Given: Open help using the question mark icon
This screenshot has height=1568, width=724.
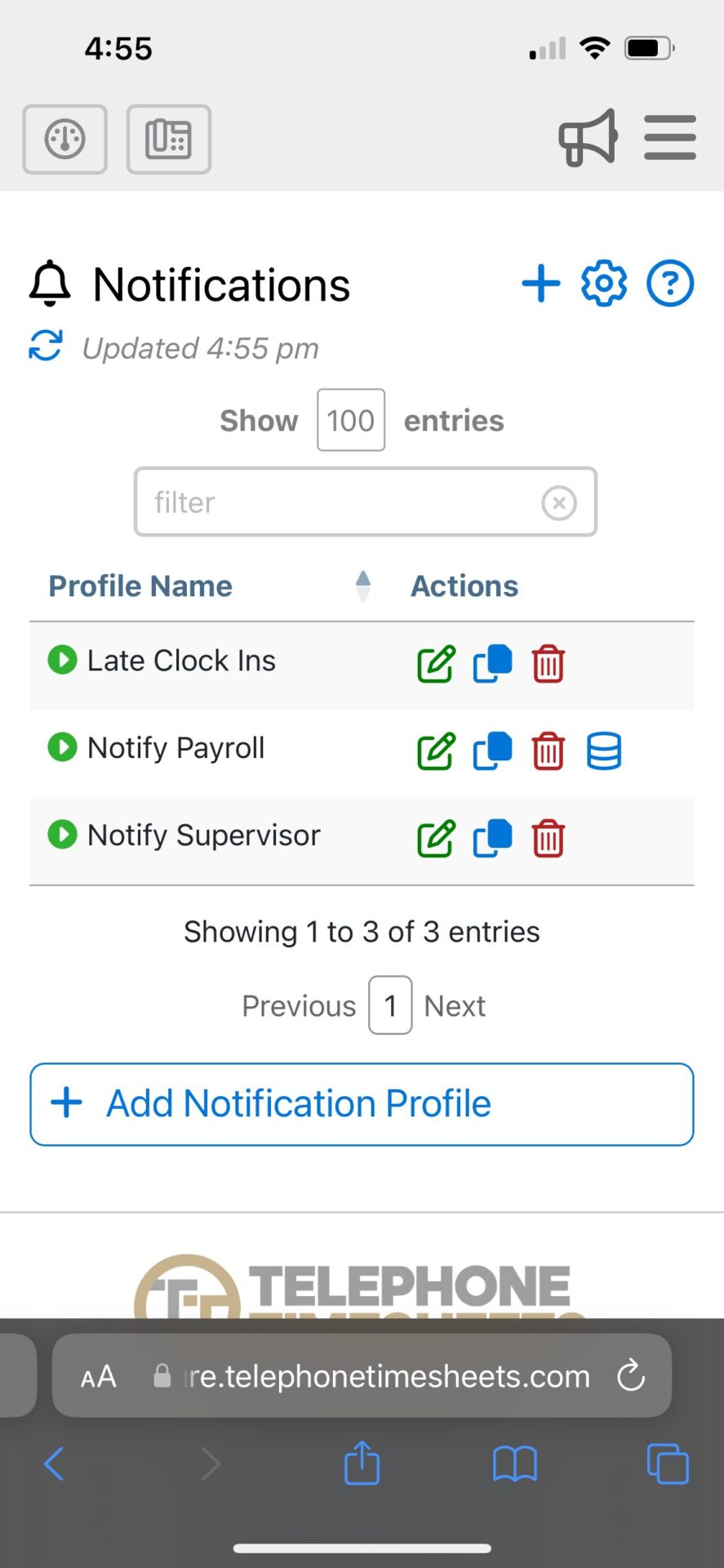Looking at the screenshot, I should [x=669, y=284].
